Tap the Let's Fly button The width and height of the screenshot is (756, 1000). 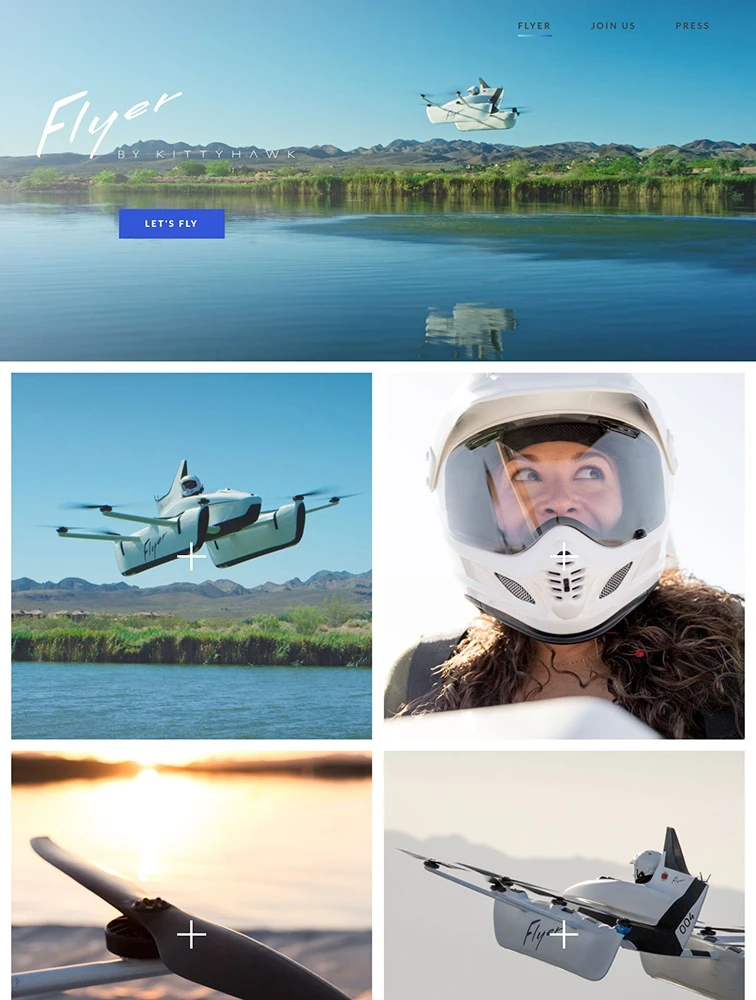[171, 224]
